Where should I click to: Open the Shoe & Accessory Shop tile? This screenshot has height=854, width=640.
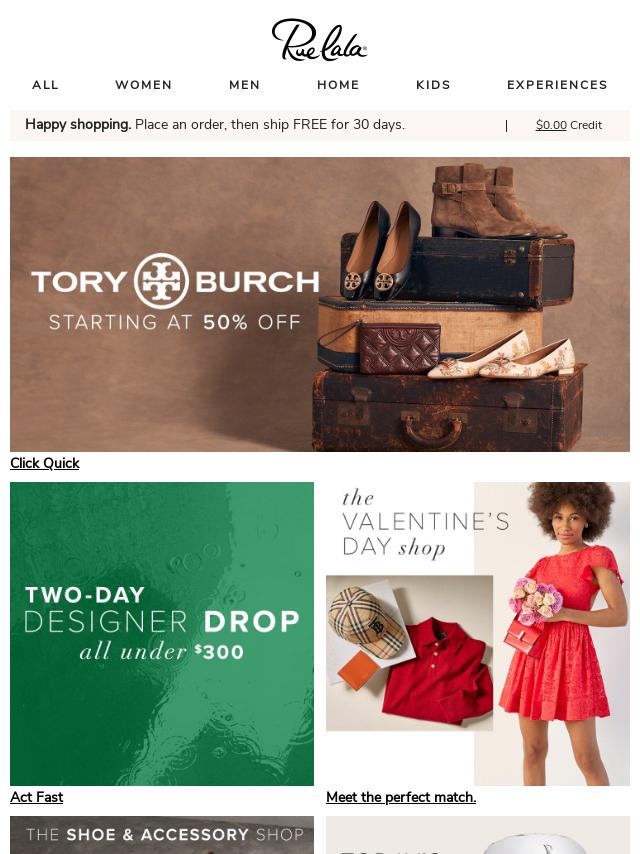coord(162,835)
